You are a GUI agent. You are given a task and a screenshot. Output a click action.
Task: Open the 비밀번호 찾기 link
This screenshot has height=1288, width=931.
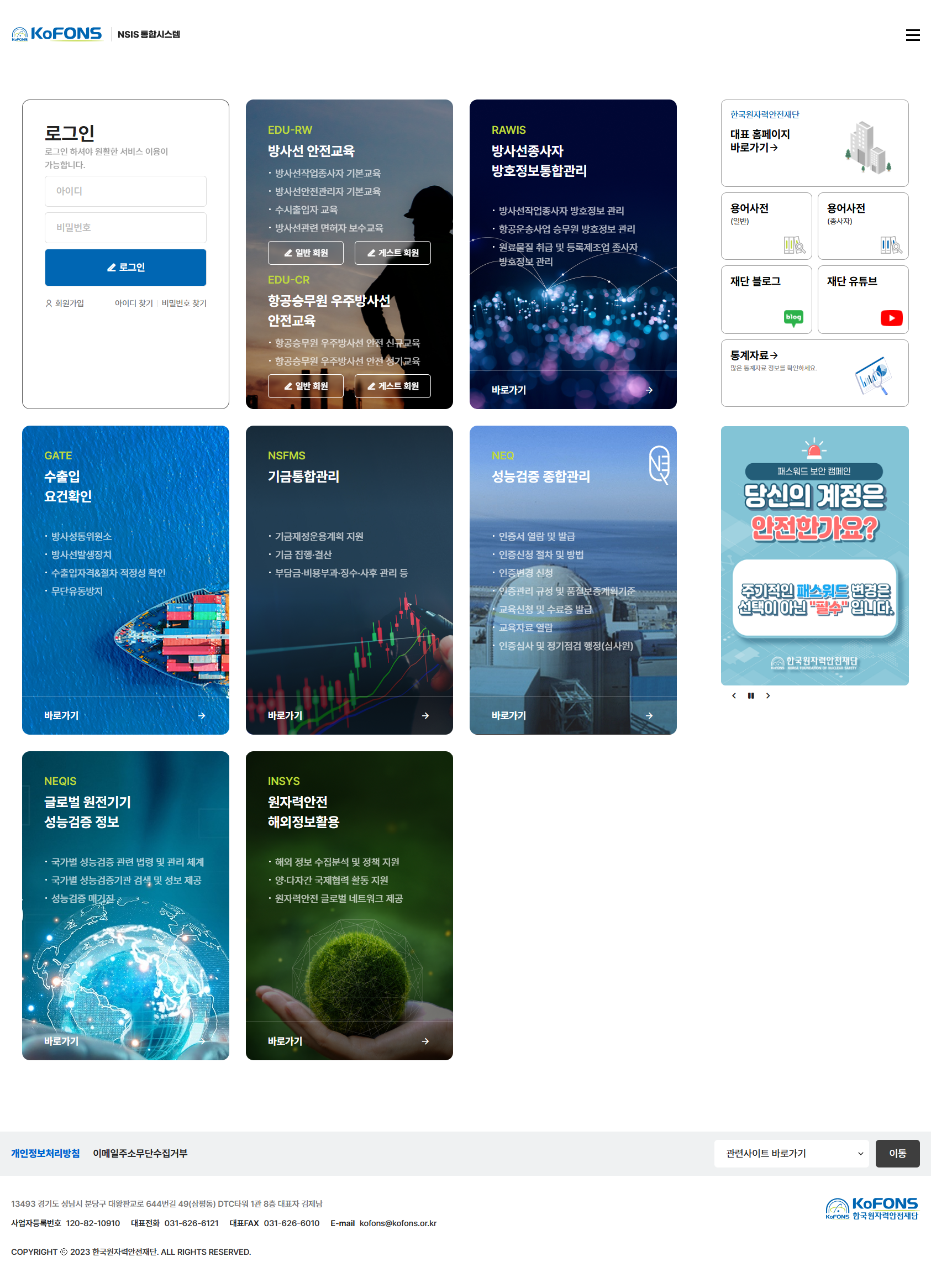click(x=184, y=303)
